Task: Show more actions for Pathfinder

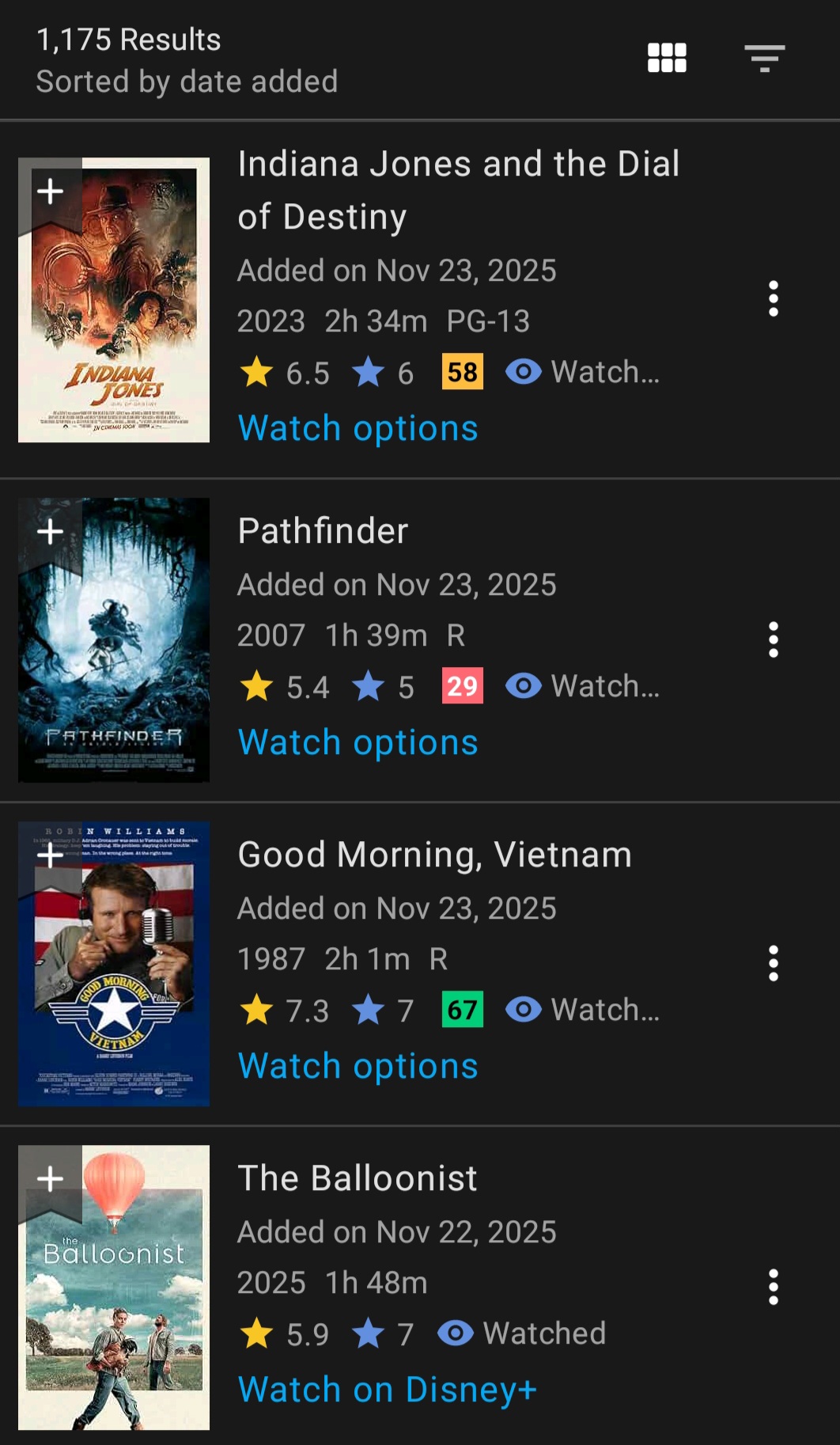Action: tap(774, 639)
